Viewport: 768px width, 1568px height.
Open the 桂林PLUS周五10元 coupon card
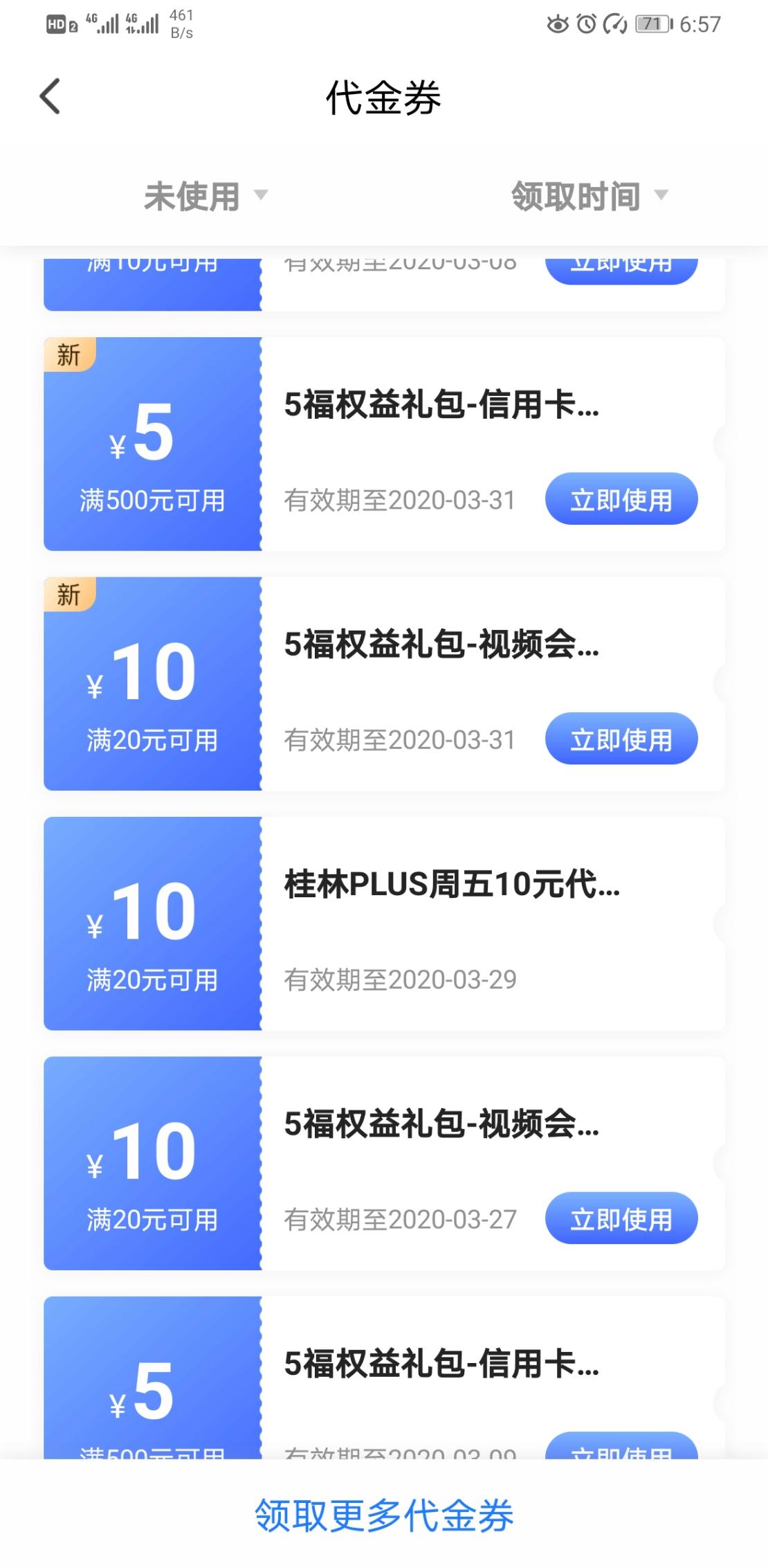point(452,923)
